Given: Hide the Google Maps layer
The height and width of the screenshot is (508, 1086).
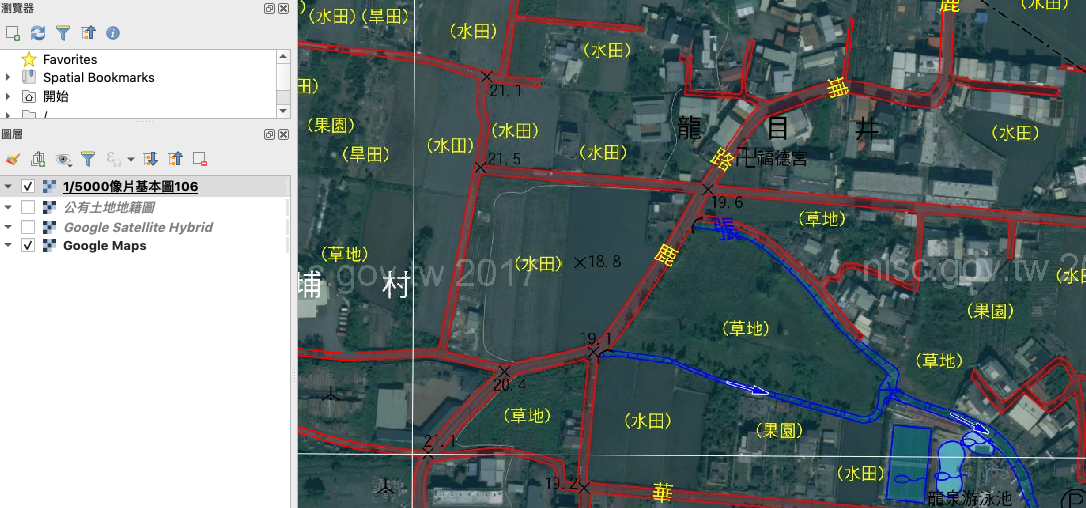Looking at the screenshot, I should 28,246.
